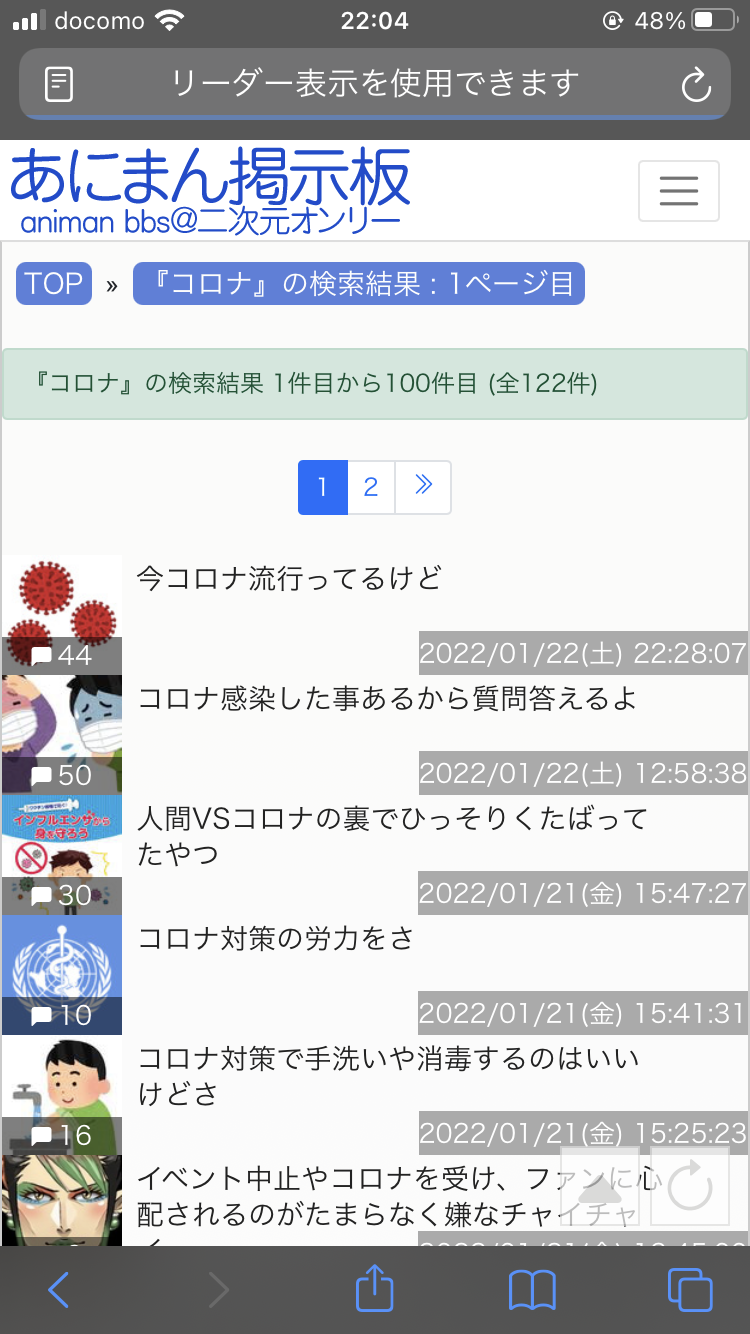Open thread コロナ感染した事あるから質問答えるよ
Image resolution: width=750 pixels, height=1334 pixels.
[x=386, y=698]
